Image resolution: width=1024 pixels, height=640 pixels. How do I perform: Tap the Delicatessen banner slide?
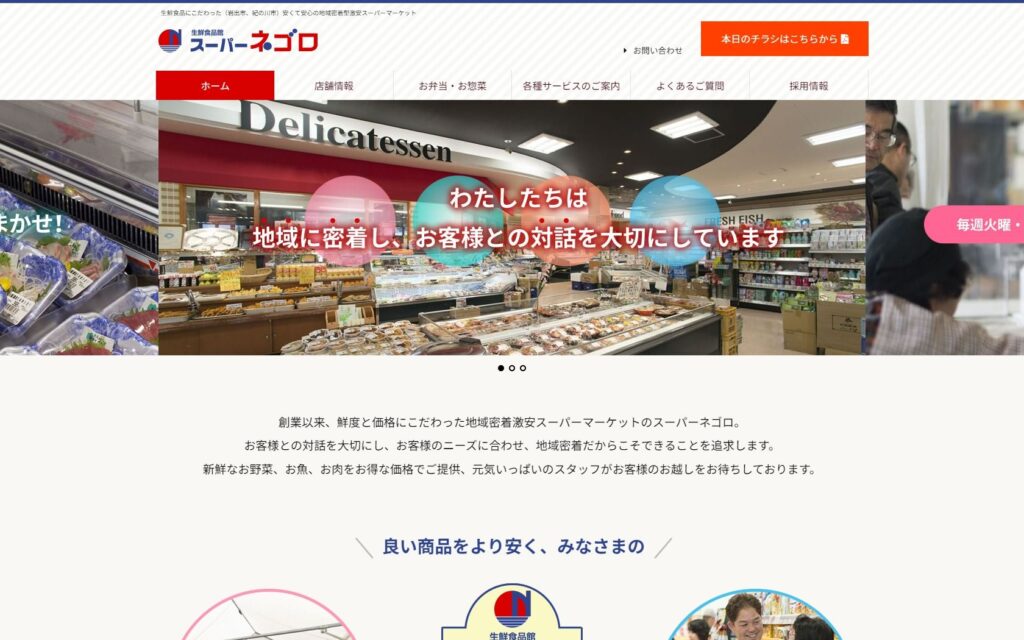tap(512, 227)
